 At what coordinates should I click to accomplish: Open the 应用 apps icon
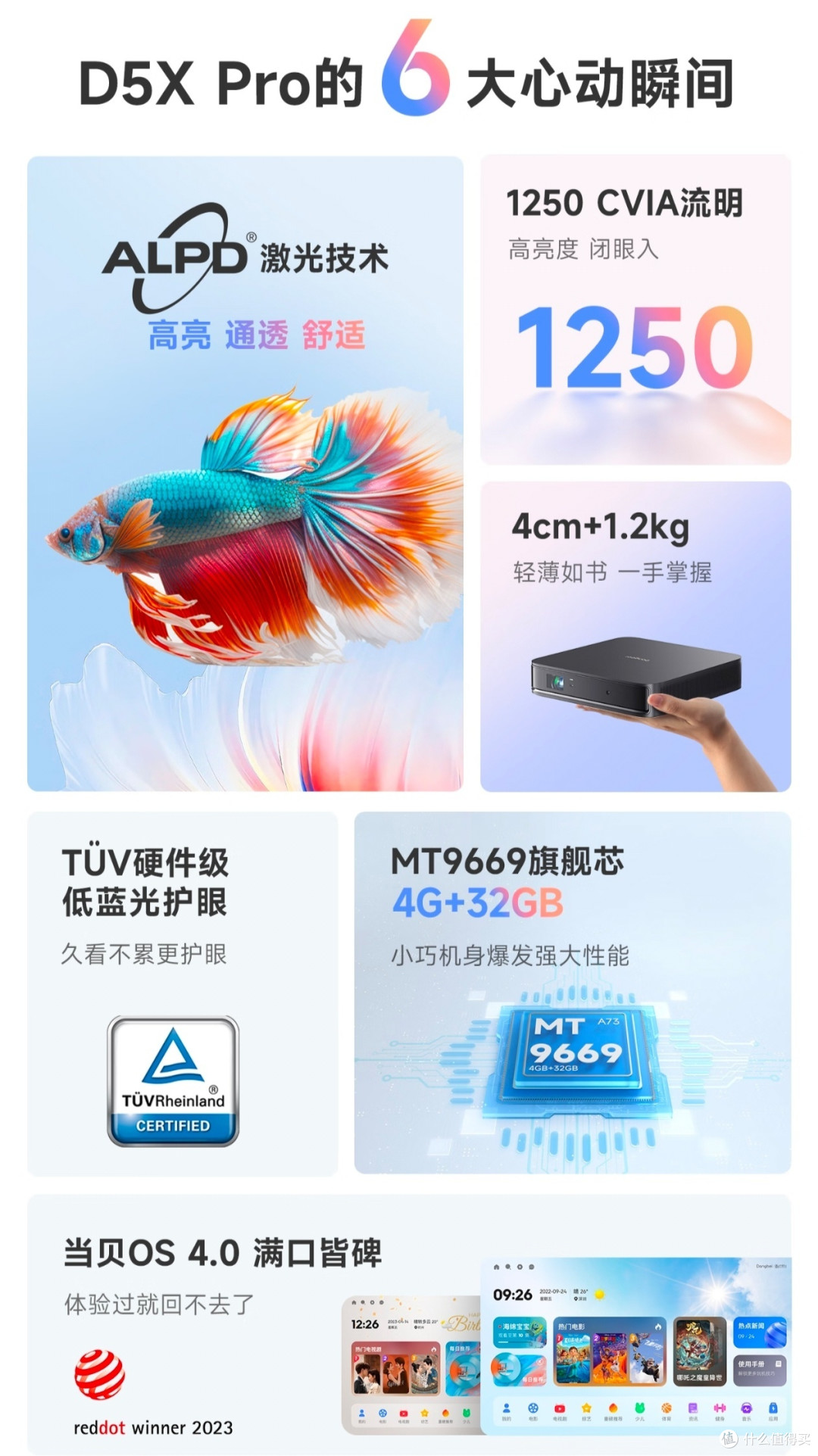(x=772, y=1407)
